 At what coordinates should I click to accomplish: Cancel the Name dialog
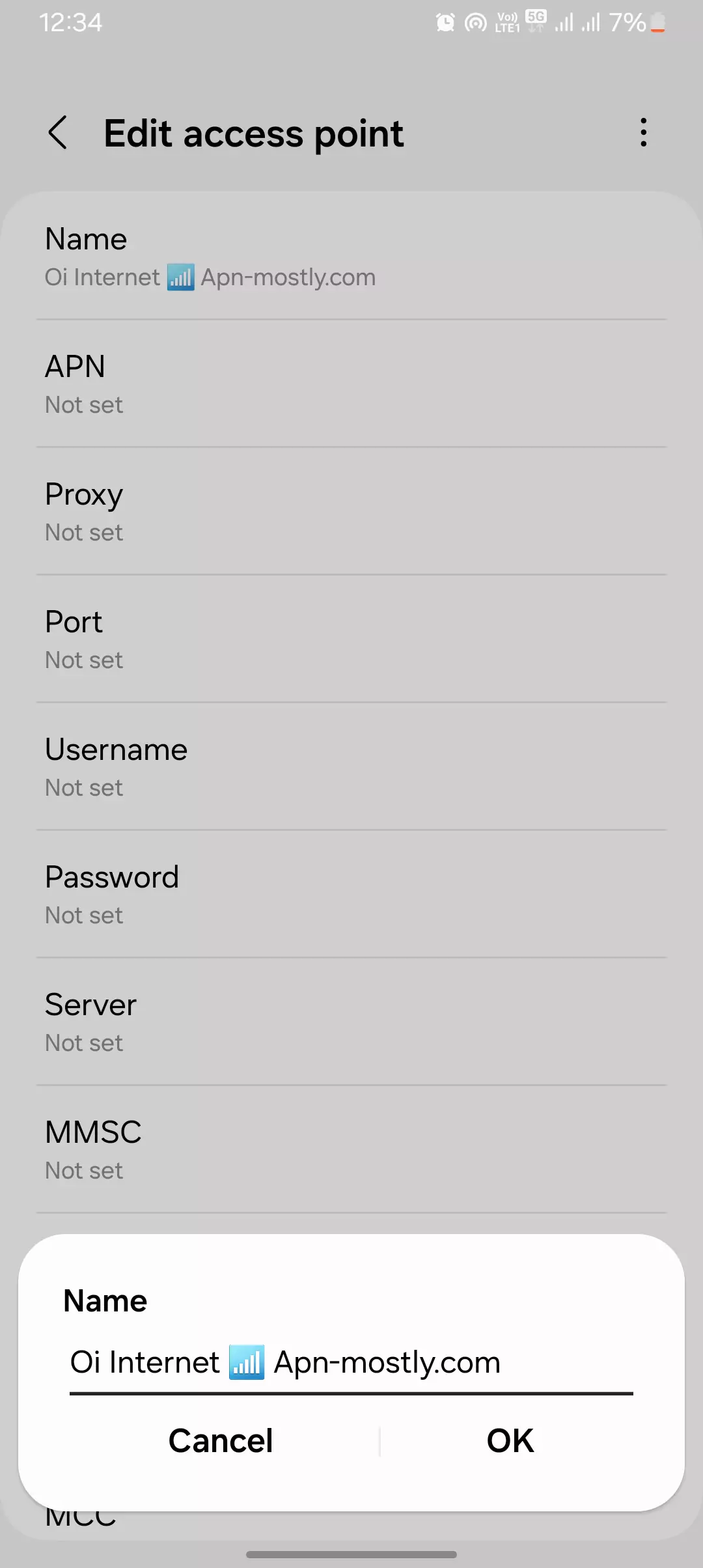[x=221, y=1440]
